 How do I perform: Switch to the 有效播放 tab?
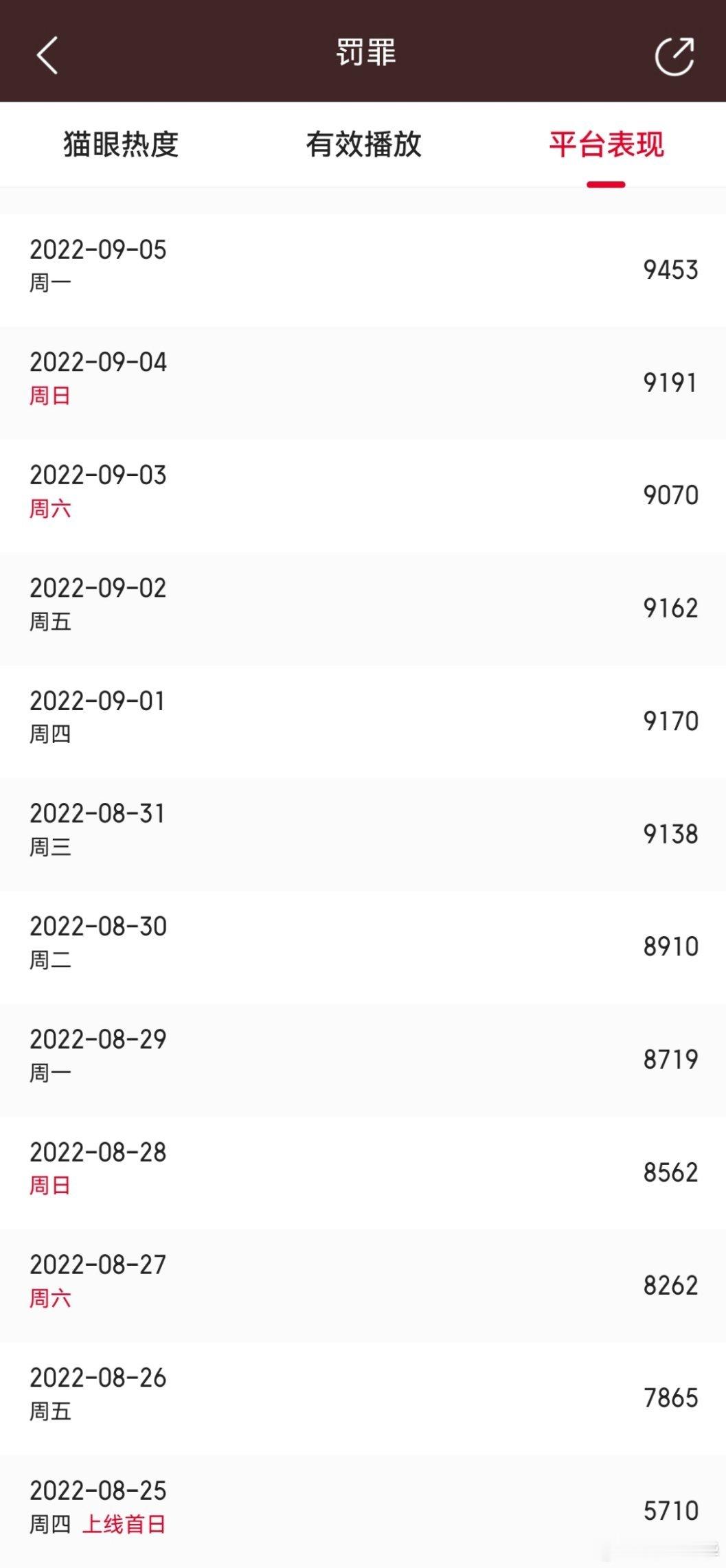[x=363, y=144]
